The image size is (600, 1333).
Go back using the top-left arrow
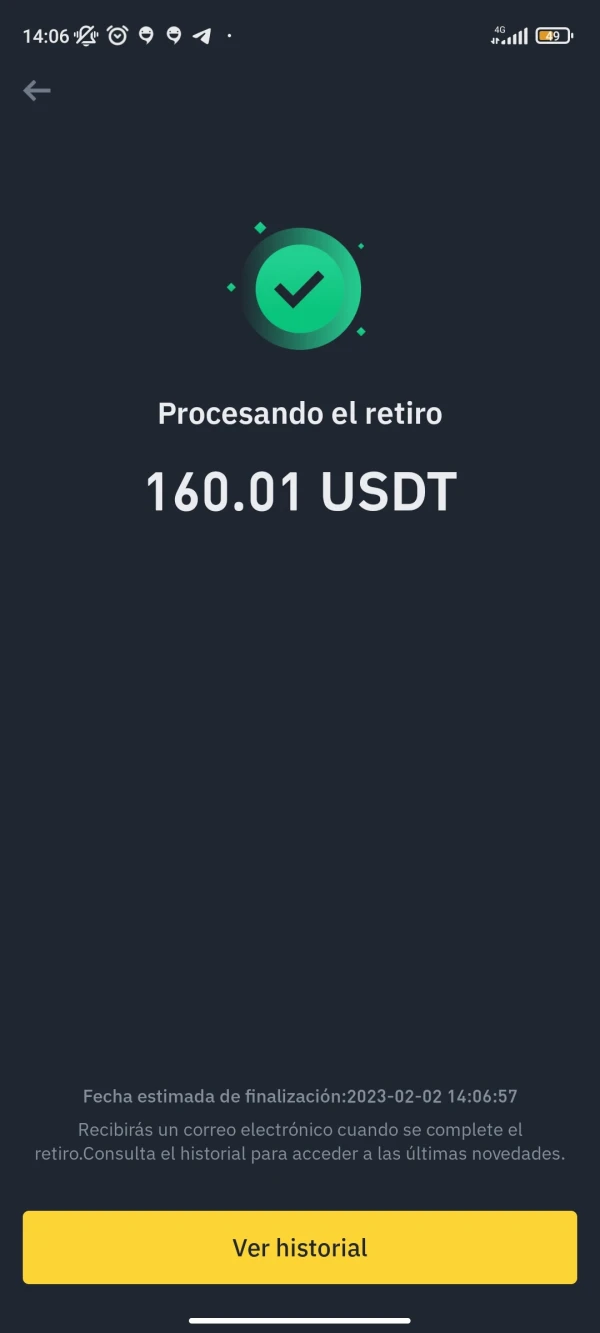[x=37, y=91]
